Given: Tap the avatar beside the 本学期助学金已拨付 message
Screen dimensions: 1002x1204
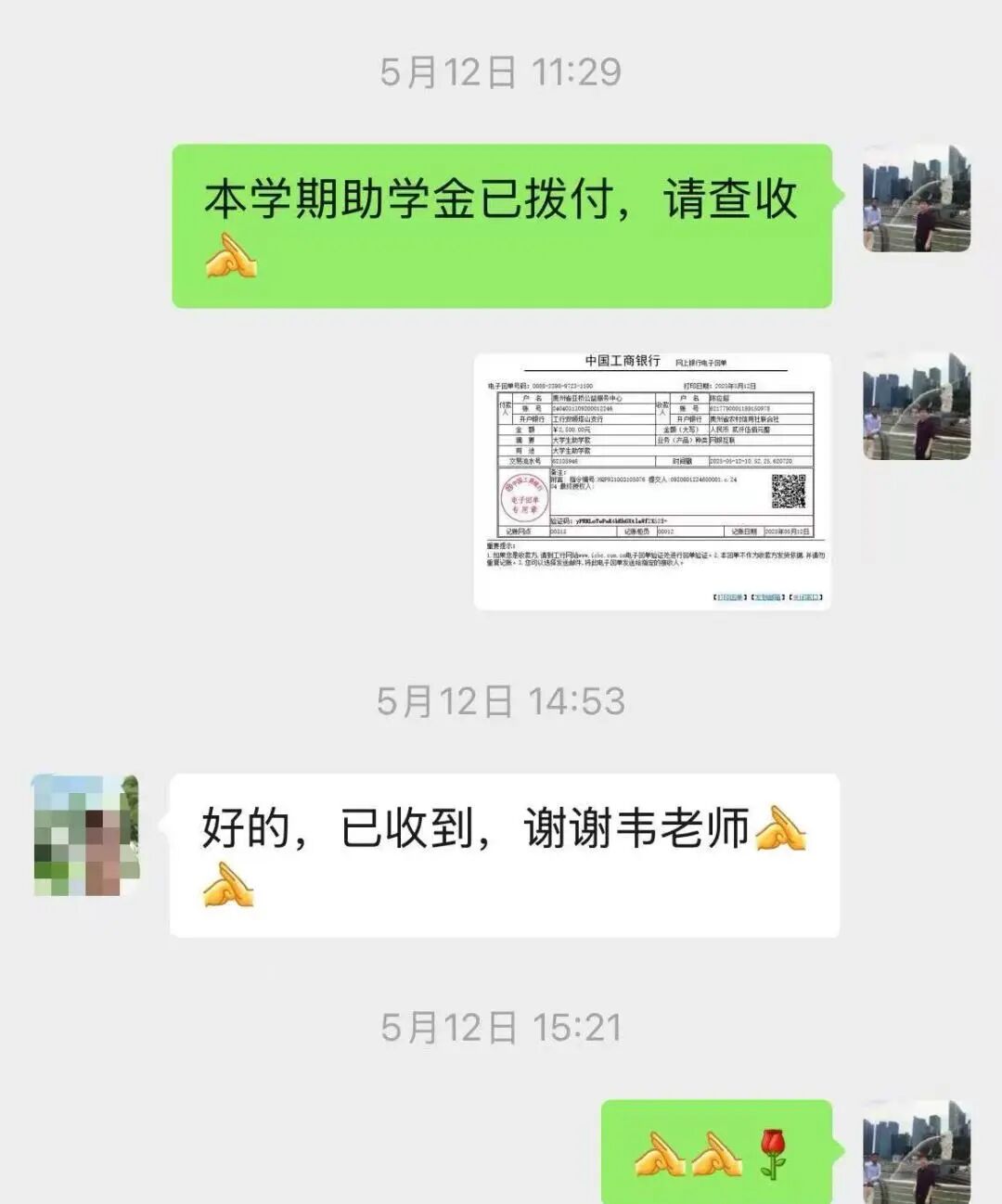Looking at the screenshot, I should point(916,199).
